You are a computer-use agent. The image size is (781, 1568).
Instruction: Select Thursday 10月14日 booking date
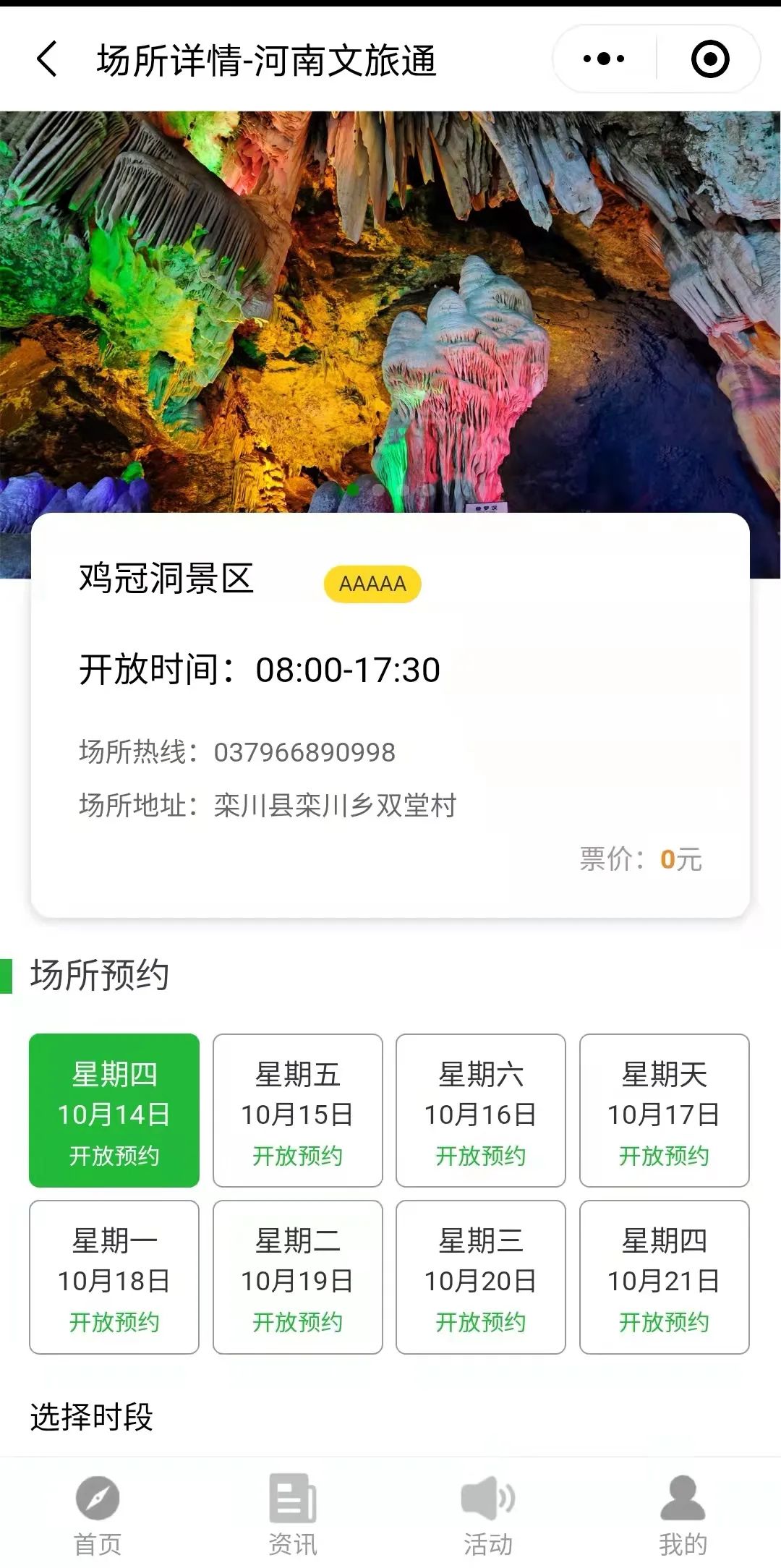114,1110
